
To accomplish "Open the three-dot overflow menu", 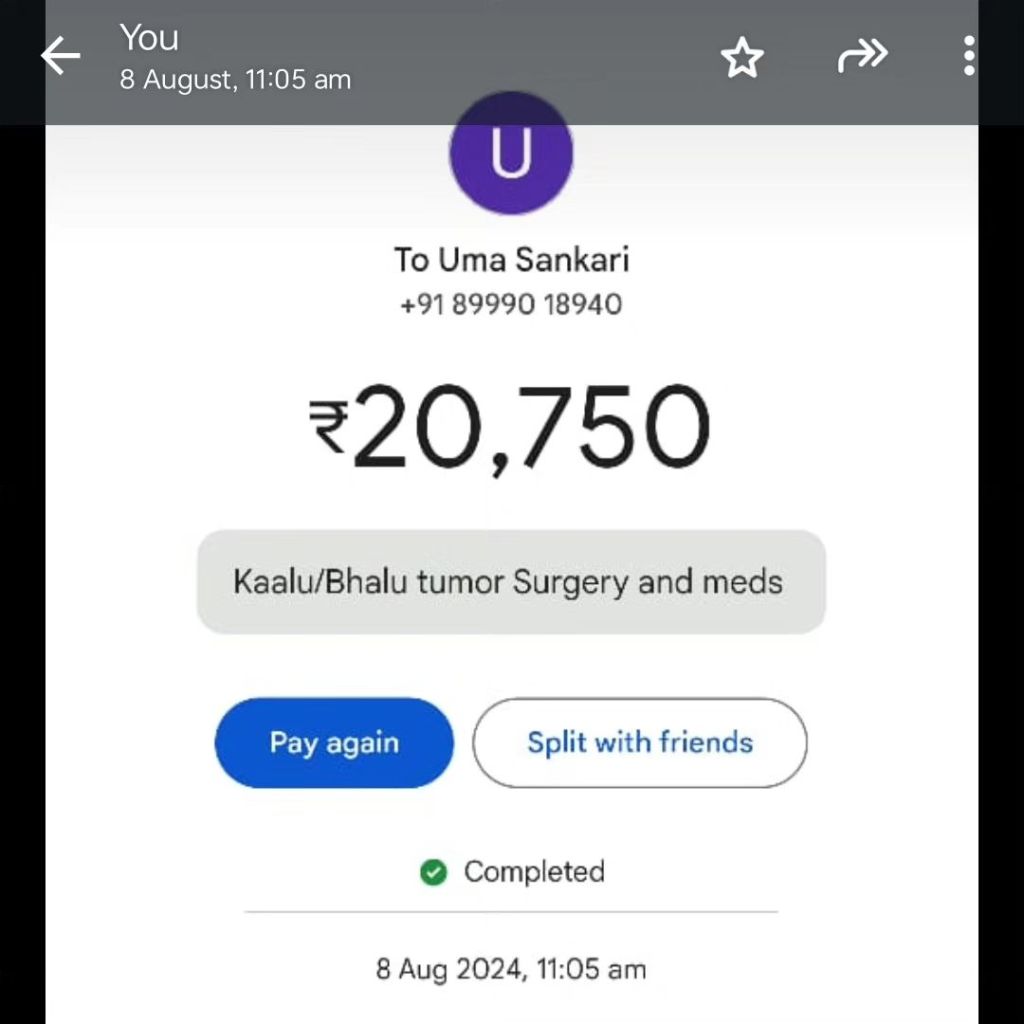I will point(968,57).
